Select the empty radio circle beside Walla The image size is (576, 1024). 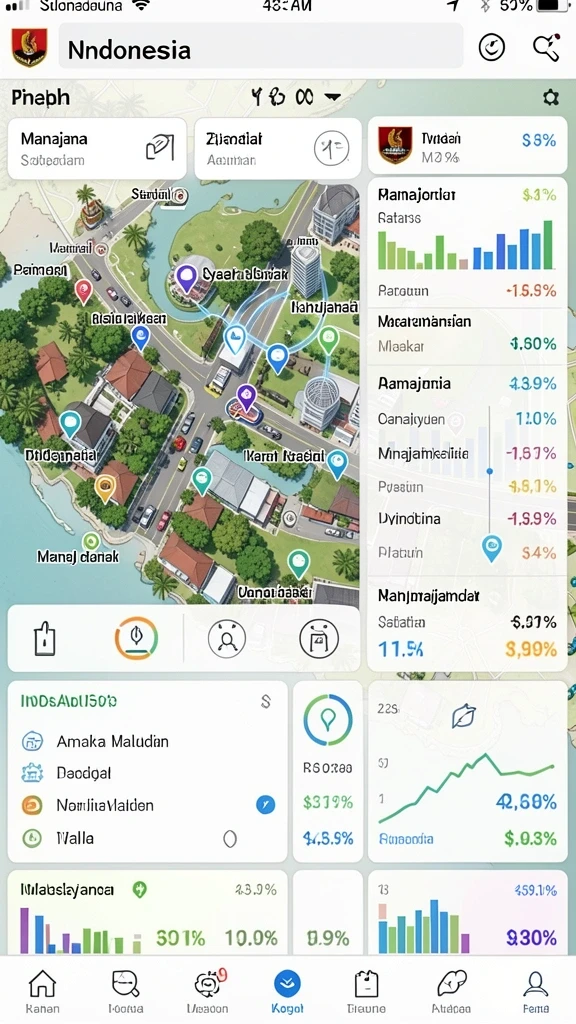230,839
